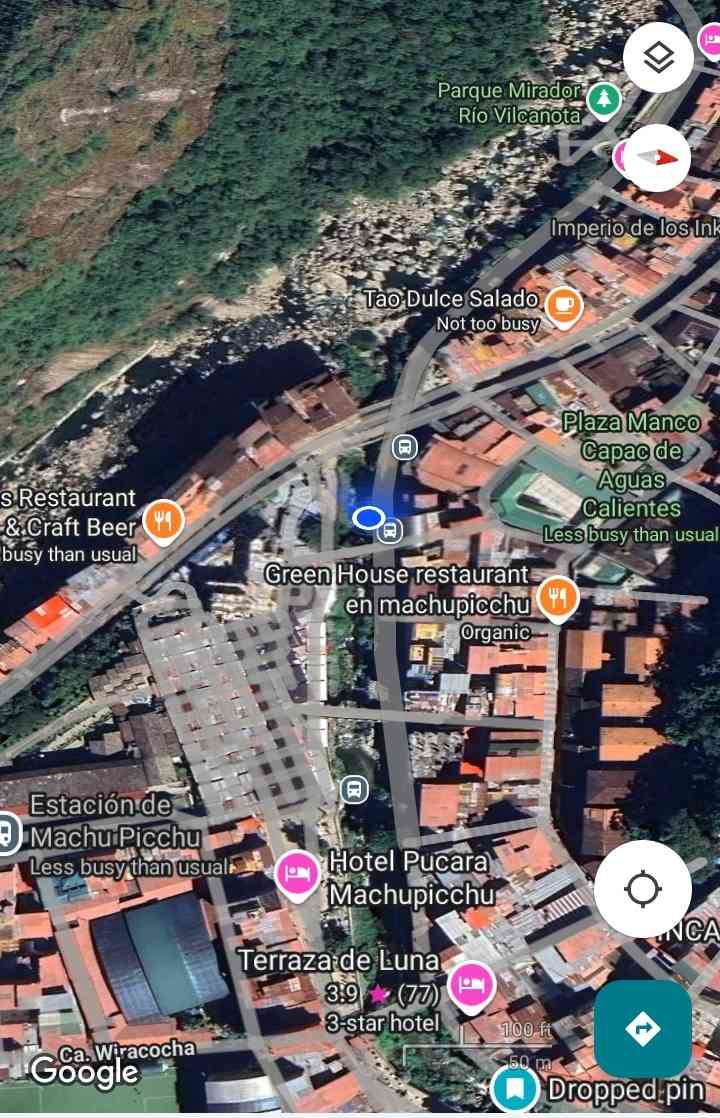720x1118 pixels.
Task: Start directions with the arrow button
Action: coord(642,1028)
